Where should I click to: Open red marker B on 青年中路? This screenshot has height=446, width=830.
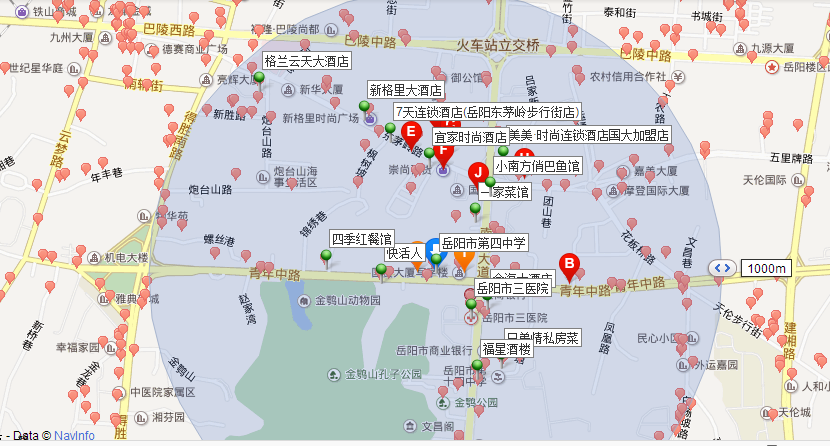click(x=570, y=265)
